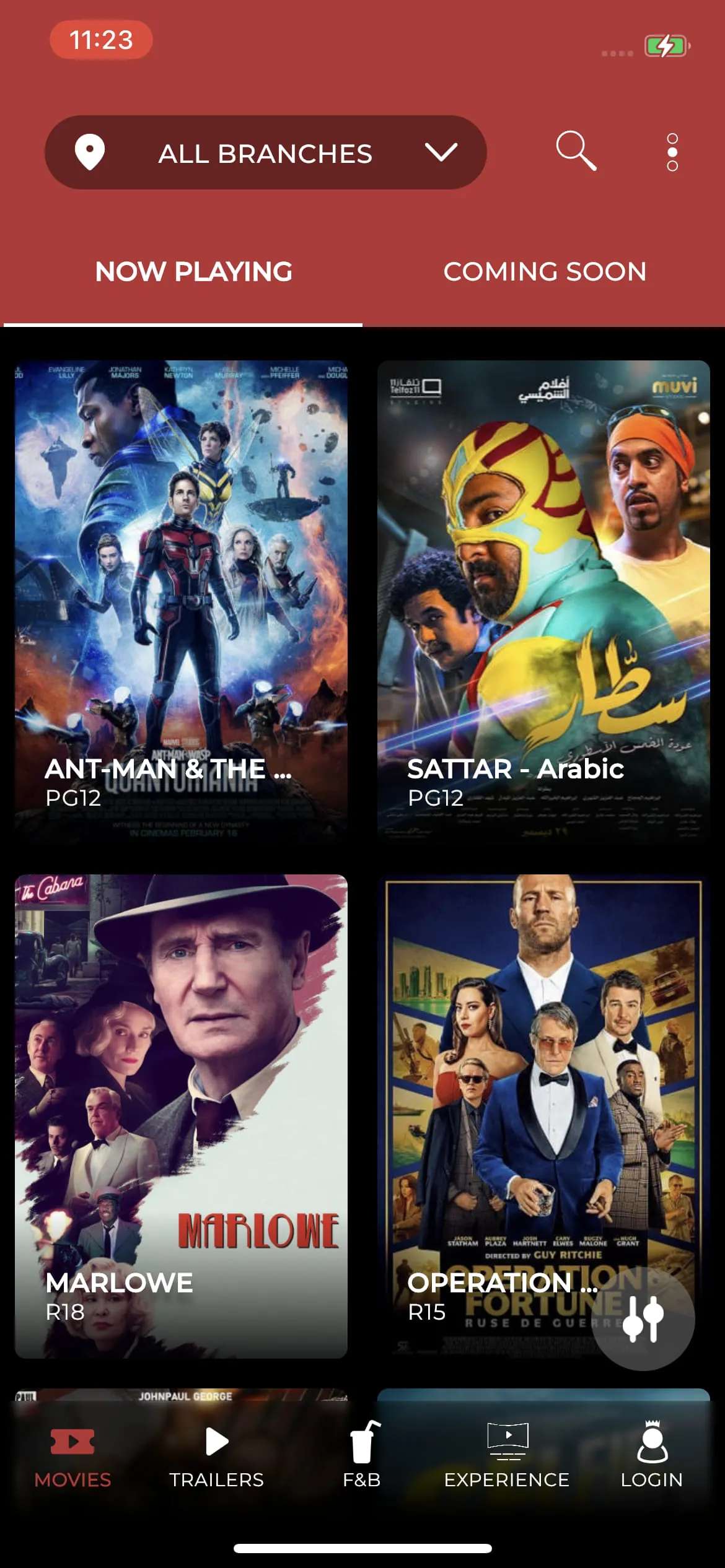Go to the Login tab

(652, 1457)
